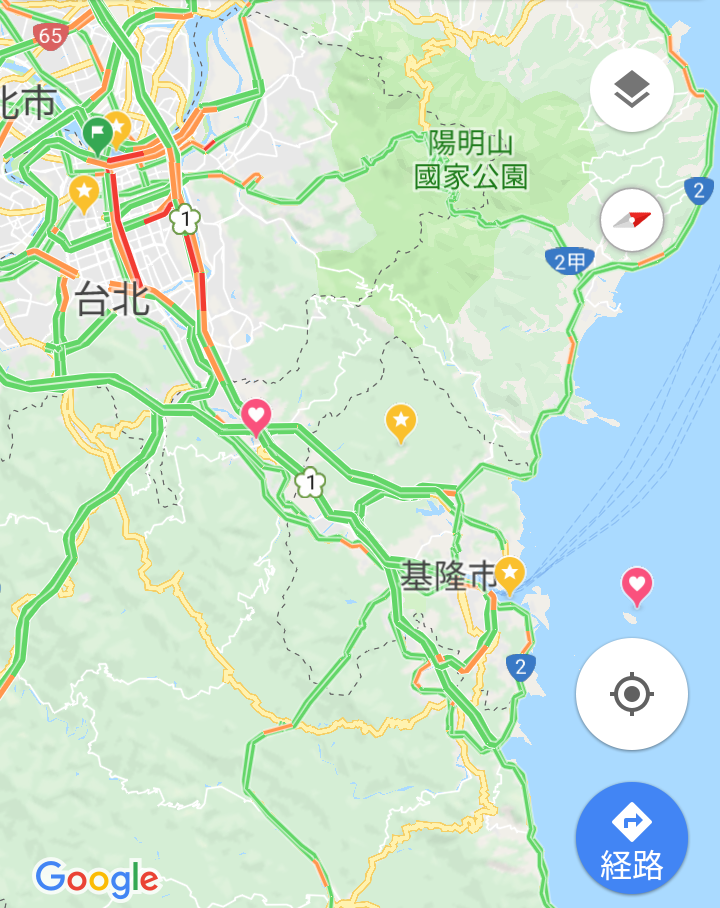Select the green flag saved place
The height and width of the screenshot is (908, 720).
(x=97, y=132)
